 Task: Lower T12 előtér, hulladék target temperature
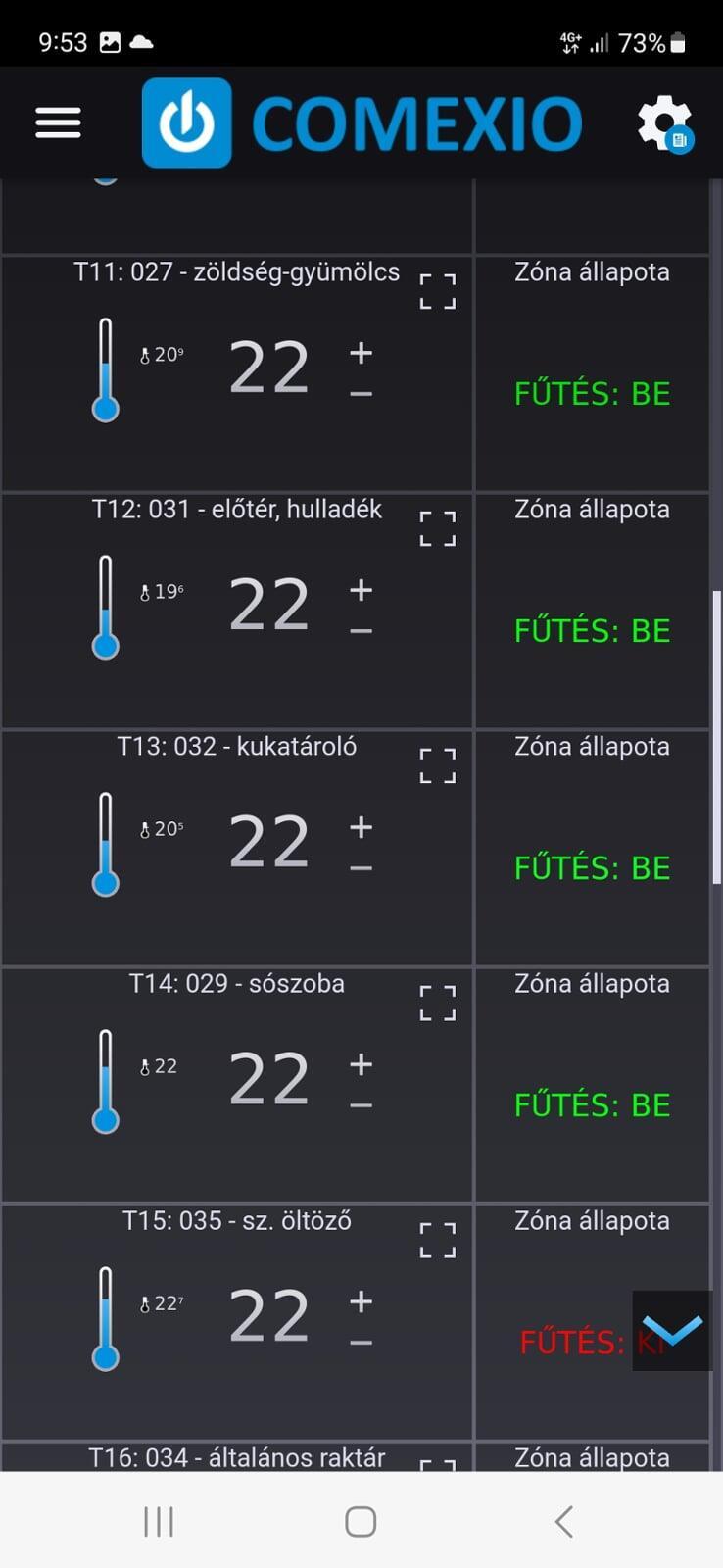click(361, 631)
